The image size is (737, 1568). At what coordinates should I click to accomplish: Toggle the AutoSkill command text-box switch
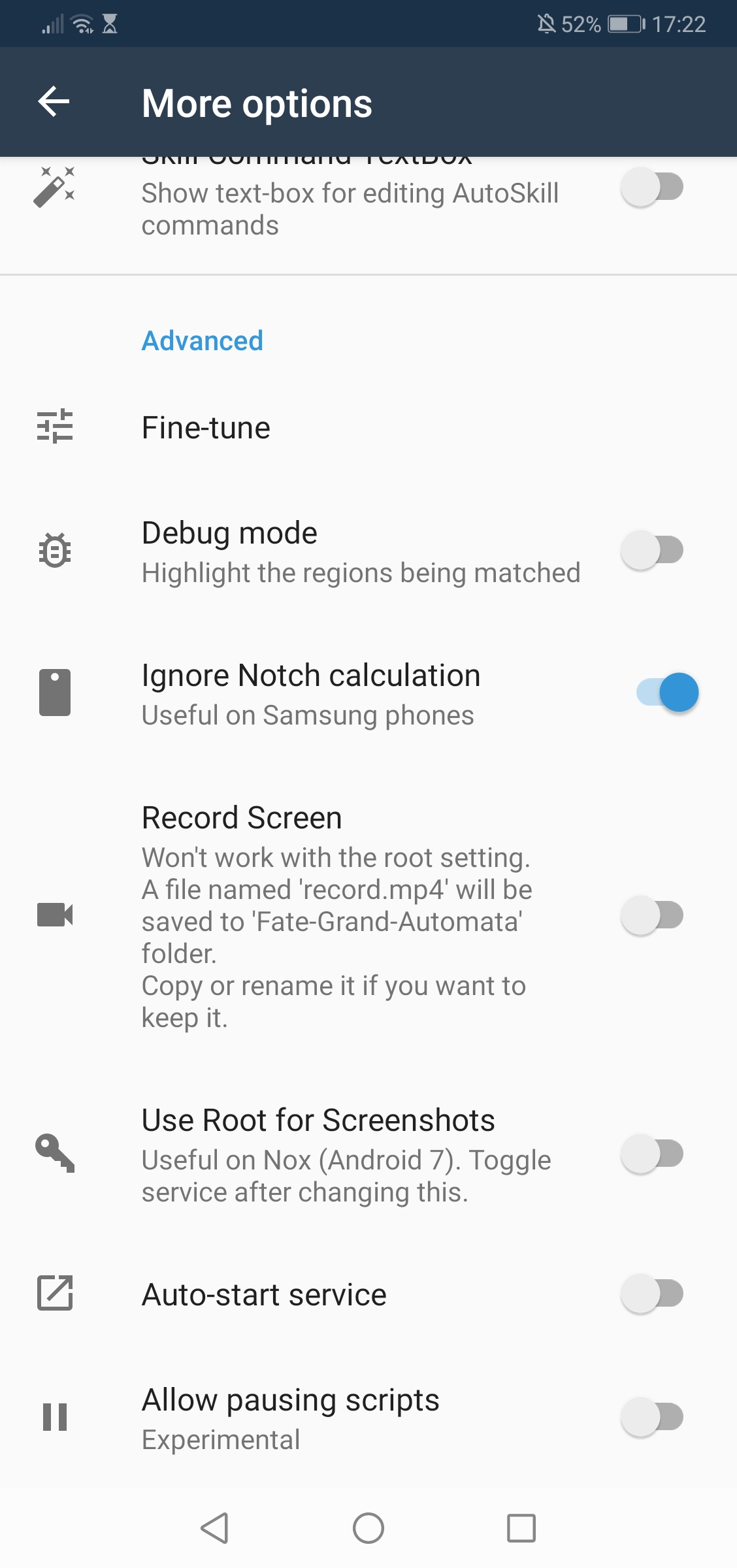(x=652, y=188)
